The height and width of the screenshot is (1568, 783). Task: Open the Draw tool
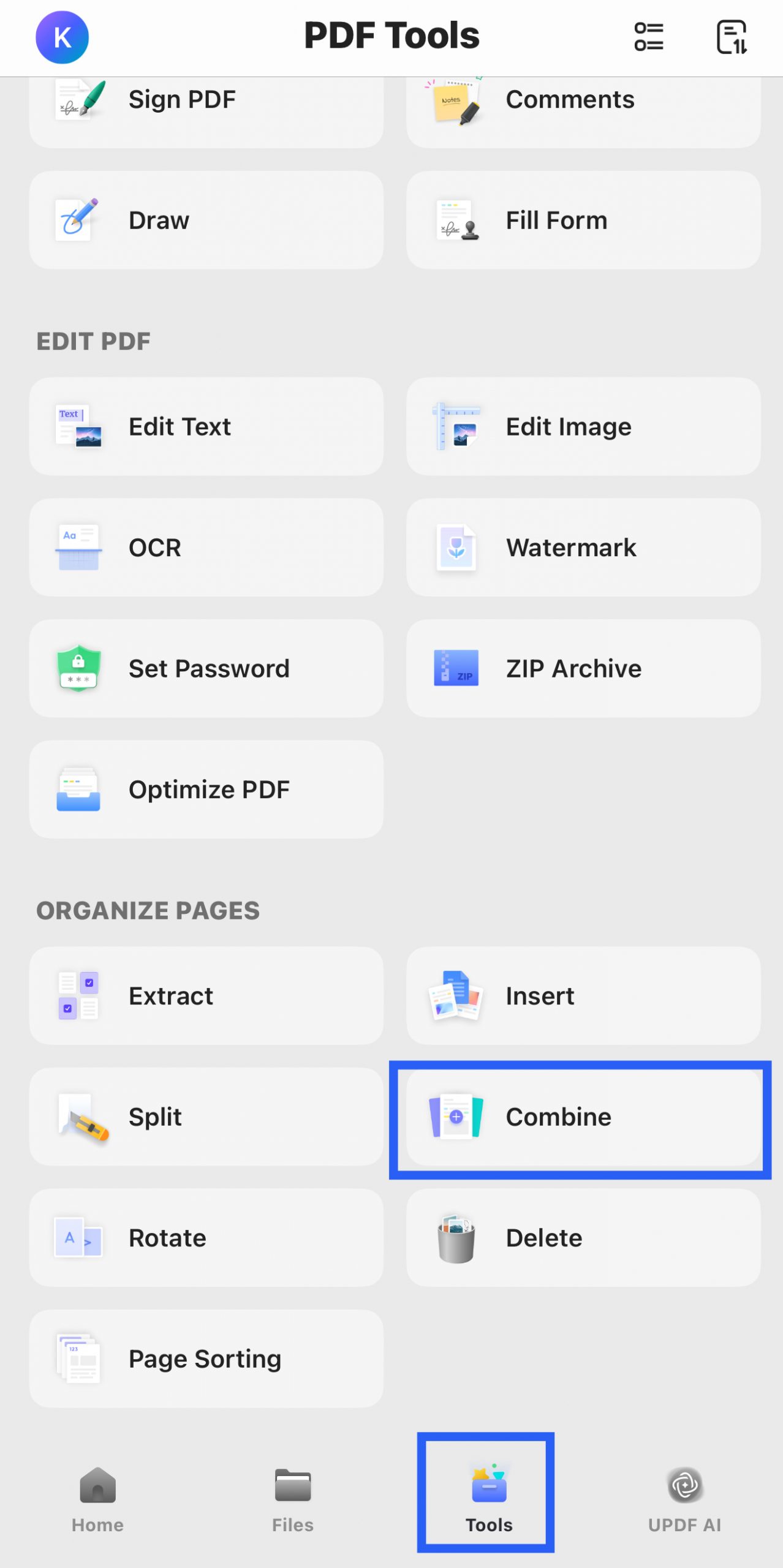click(x=205, y=221)
